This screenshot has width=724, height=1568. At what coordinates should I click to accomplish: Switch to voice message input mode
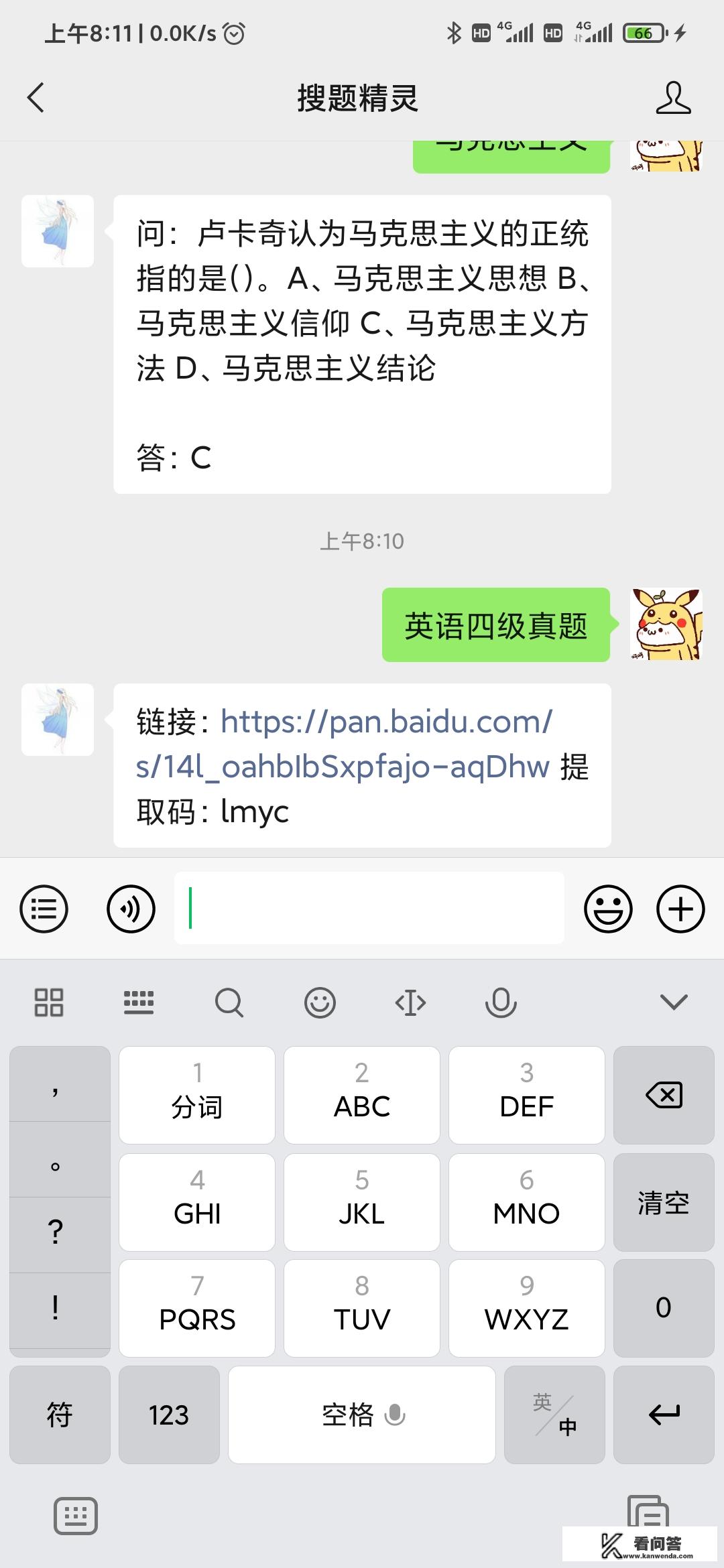pyautogui.click(x=131, y=908)
